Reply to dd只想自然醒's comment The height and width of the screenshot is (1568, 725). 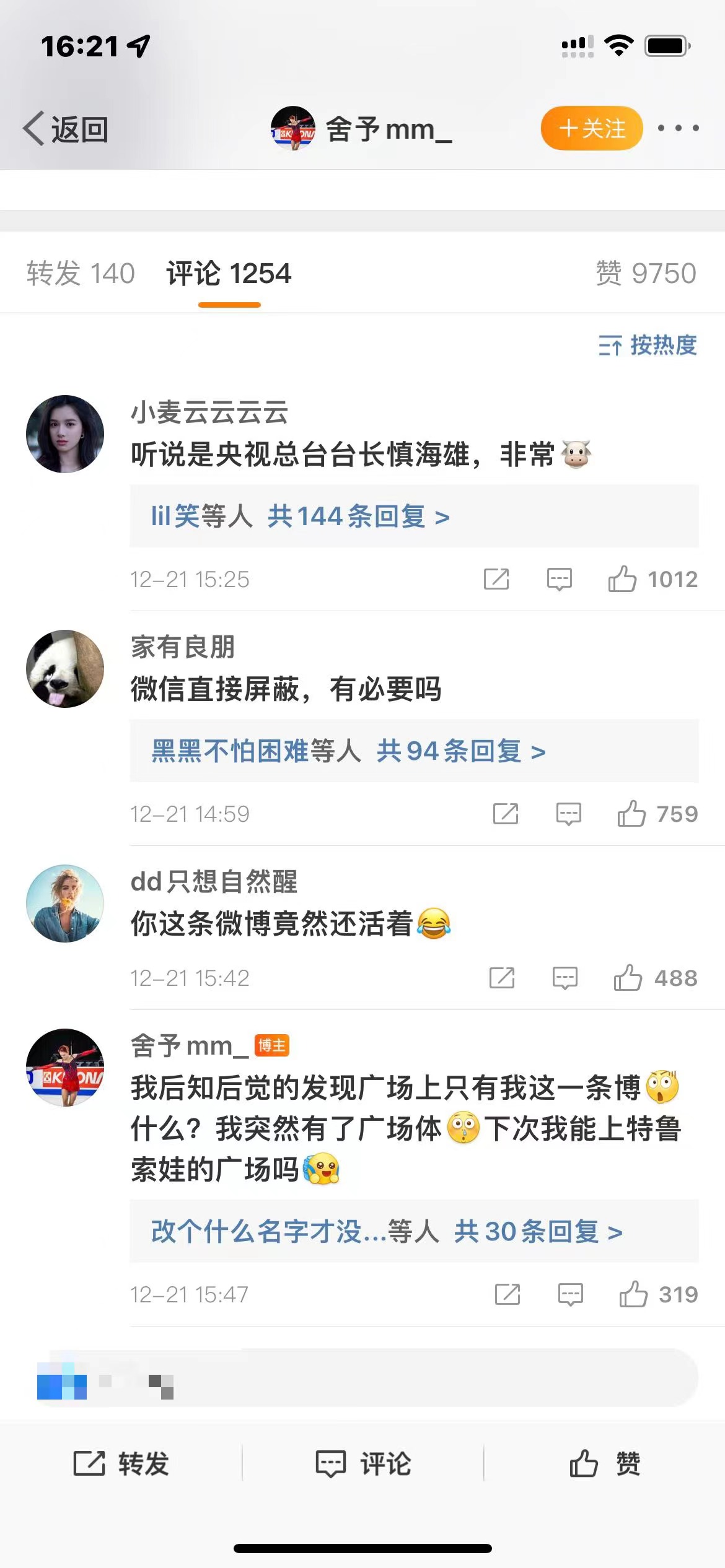tap(565, 978)
